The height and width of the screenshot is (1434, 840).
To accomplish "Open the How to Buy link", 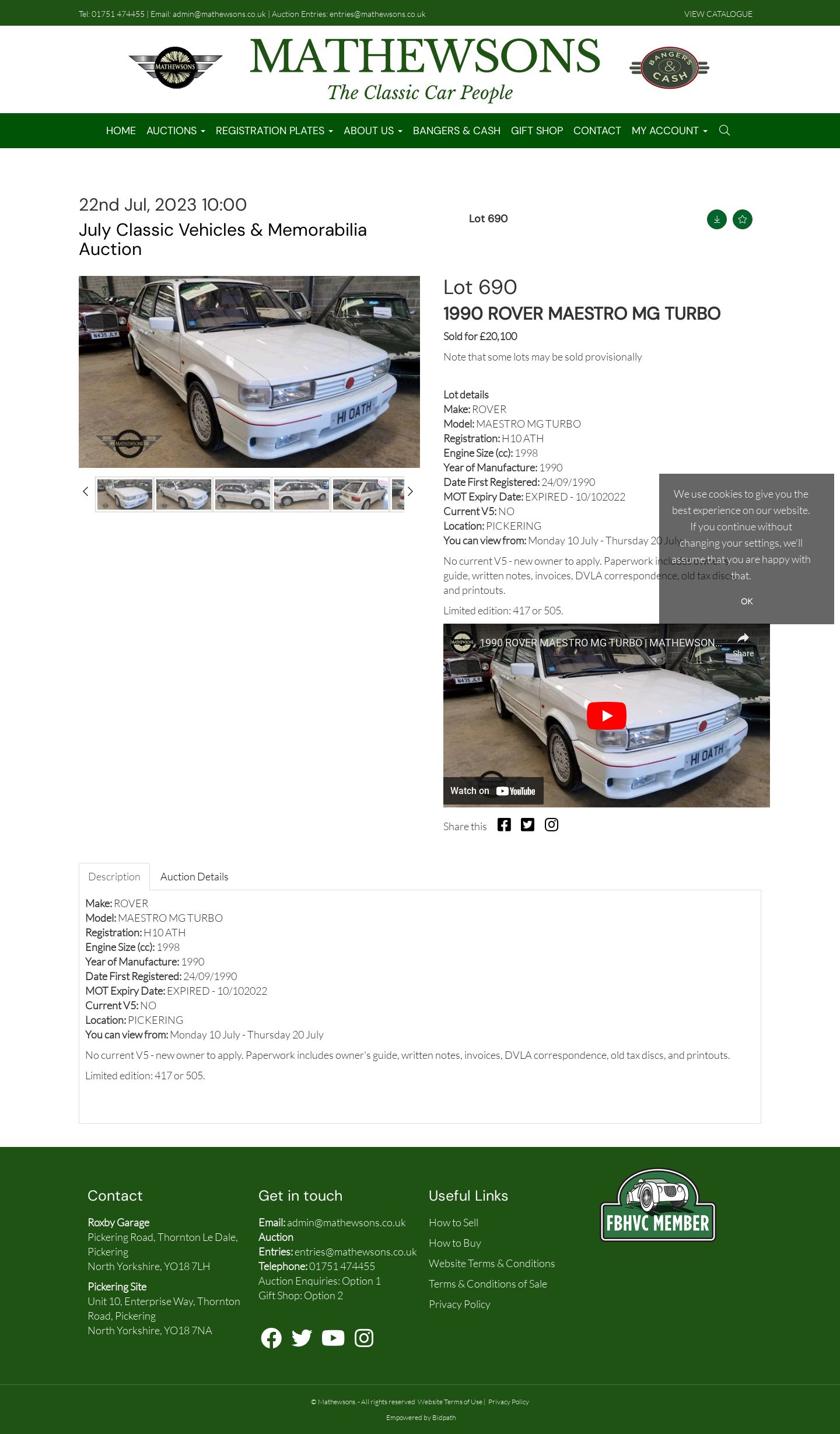I will click(455, 1243).
